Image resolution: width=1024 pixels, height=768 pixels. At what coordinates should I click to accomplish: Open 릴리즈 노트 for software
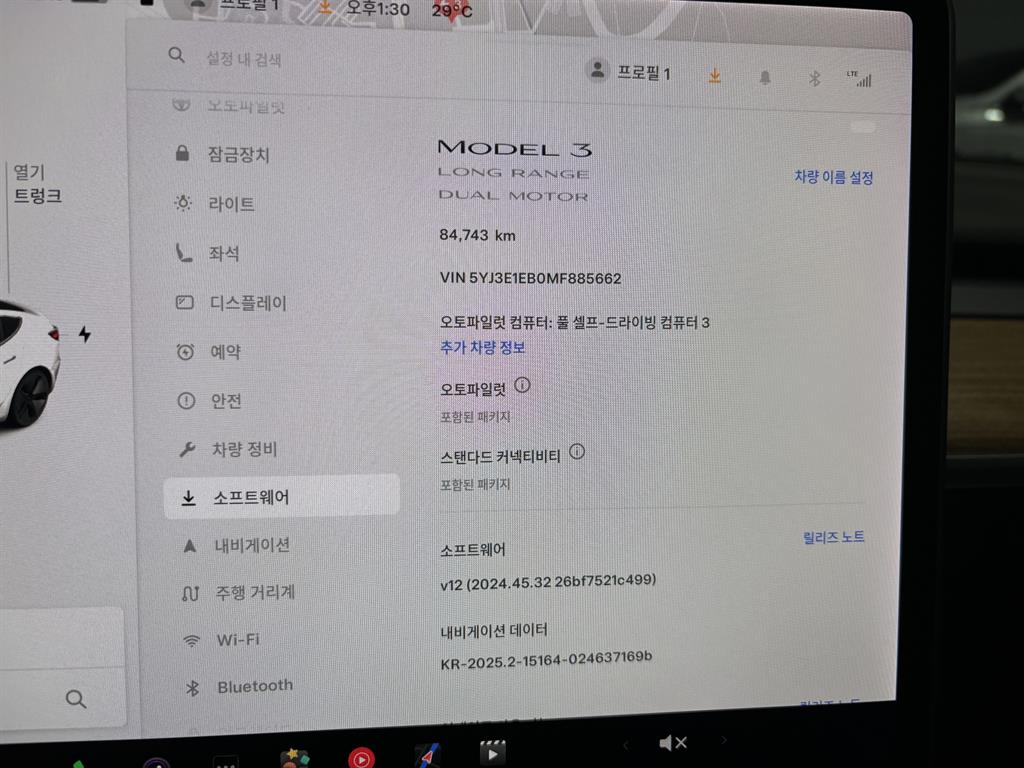coord(834,537)
